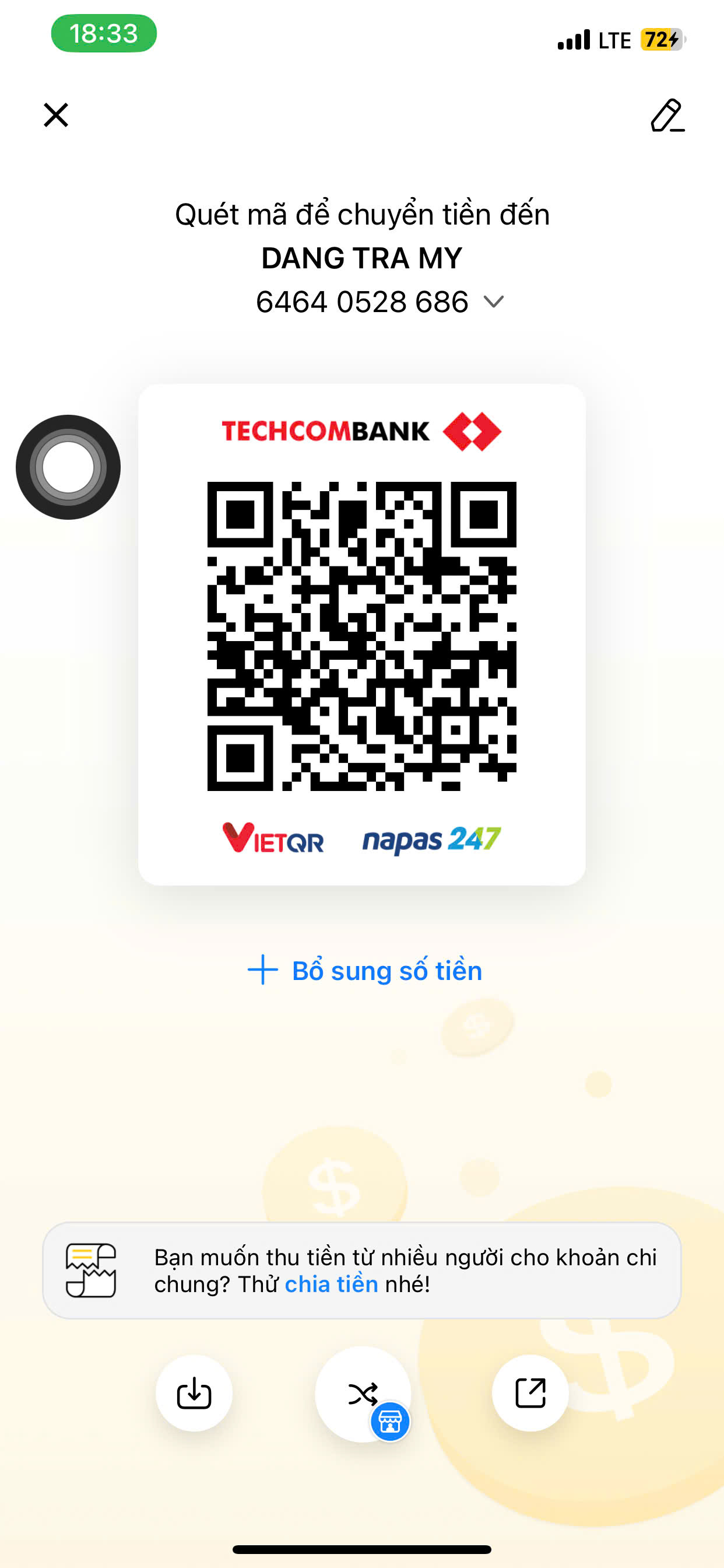The width and height of the screenshot is (724, 1568).
Task: Tap Bổ sung số tiền to add amount
Action: [x=365, y=970]
